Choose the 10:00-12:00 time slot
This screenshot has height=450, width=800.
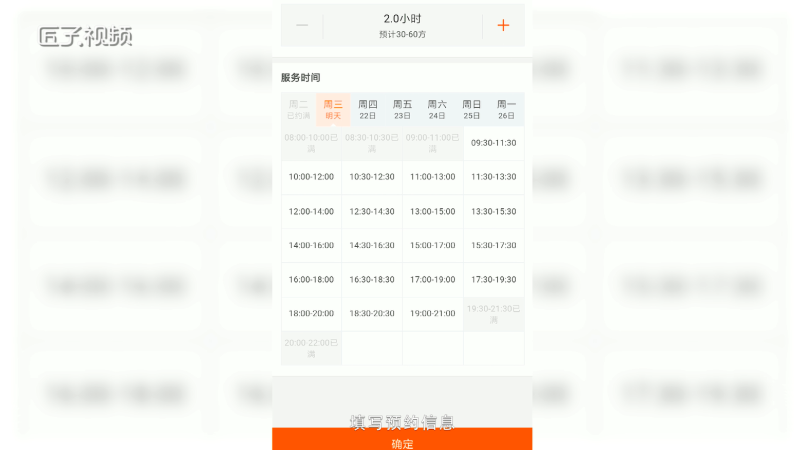point(311,177)
